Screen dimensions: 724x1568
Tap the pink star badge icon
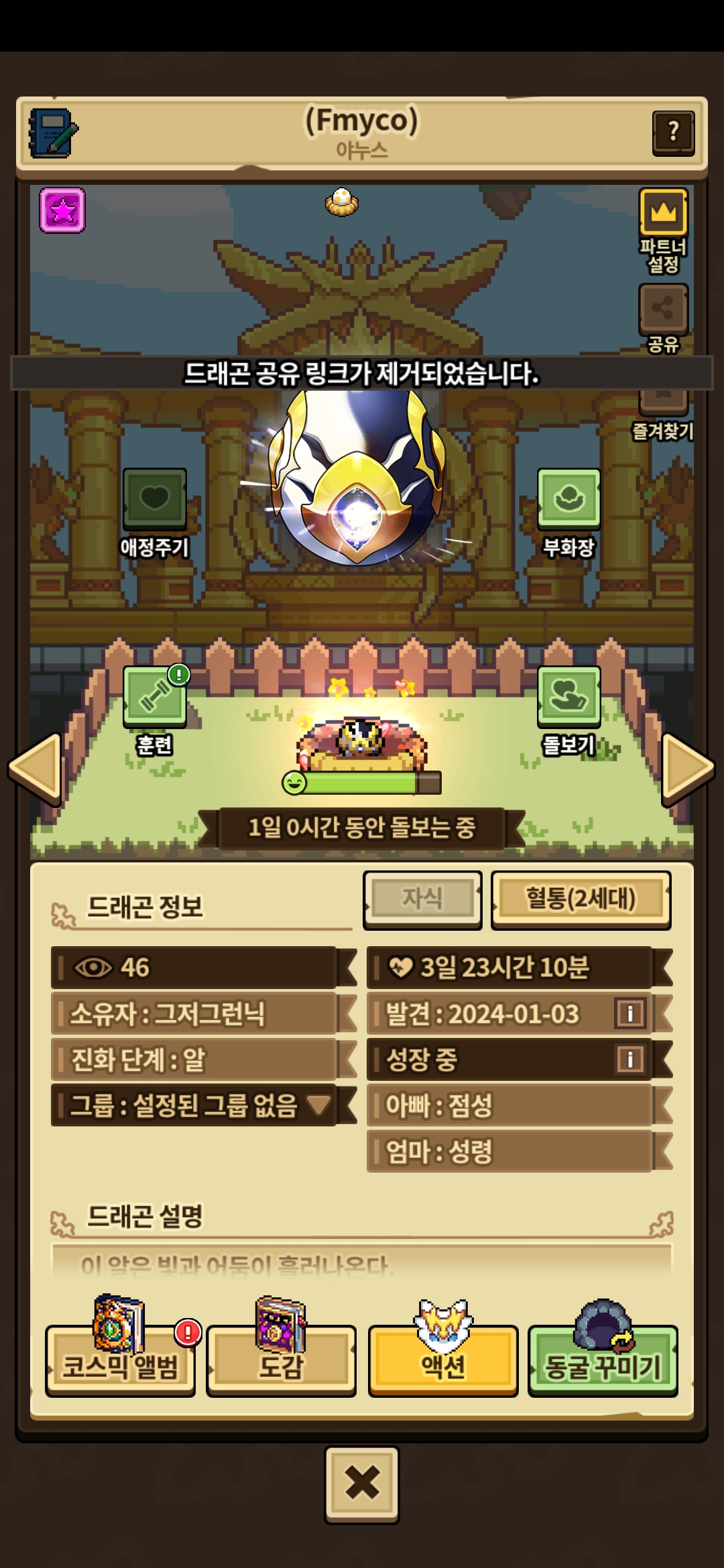tap(62, 210)
